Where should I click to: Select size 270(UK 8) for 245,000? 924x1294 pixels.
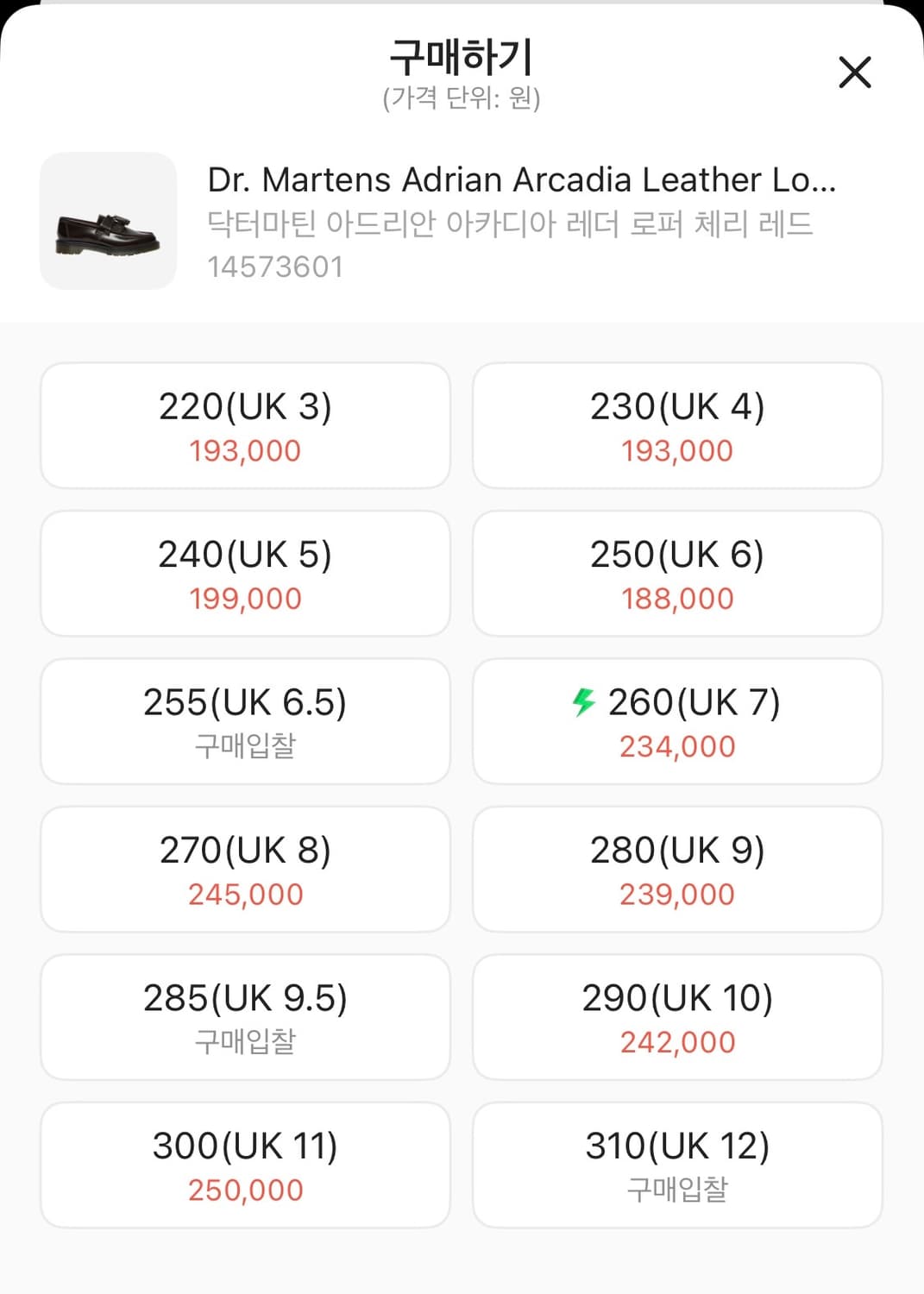(x=244, y=870)
